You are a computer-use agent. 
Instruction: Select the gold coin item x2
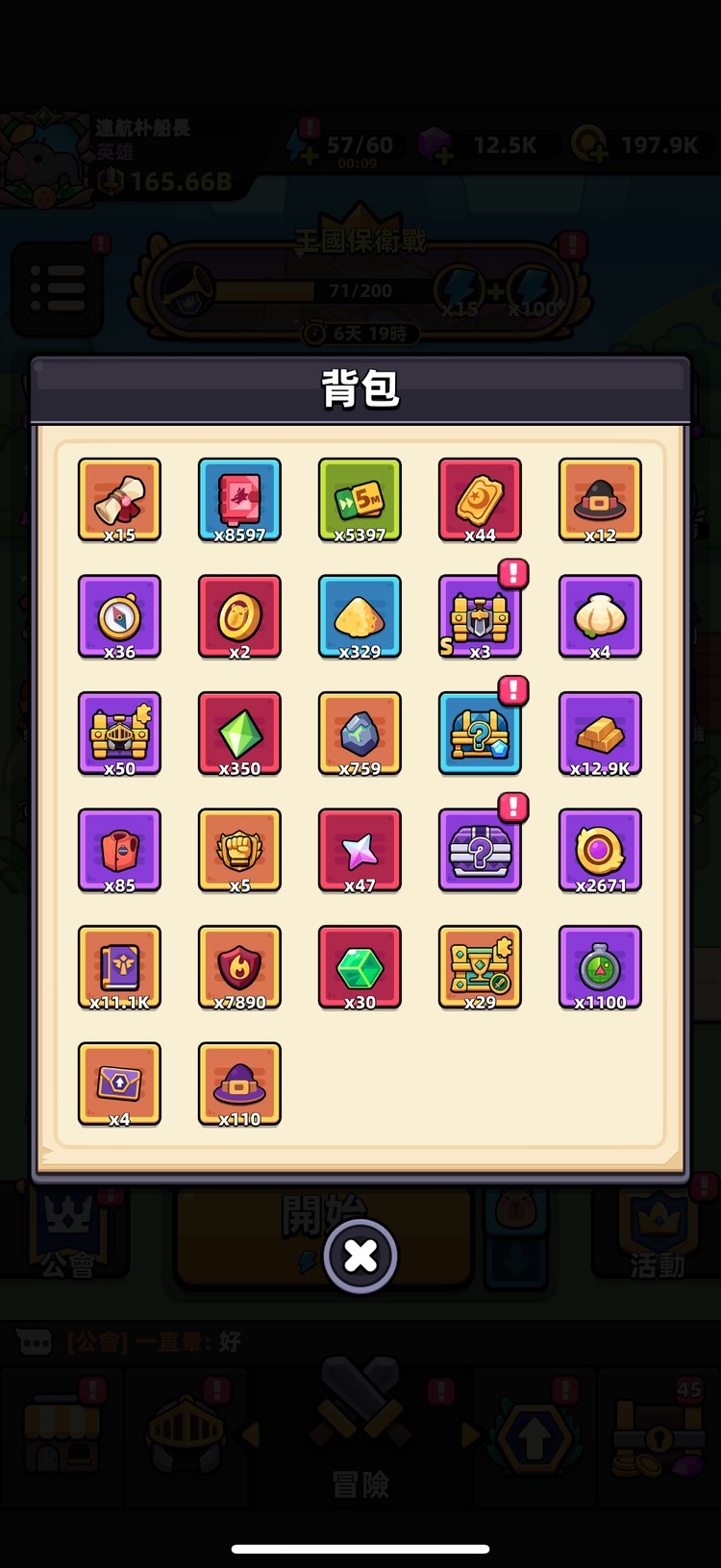point(239,616)
